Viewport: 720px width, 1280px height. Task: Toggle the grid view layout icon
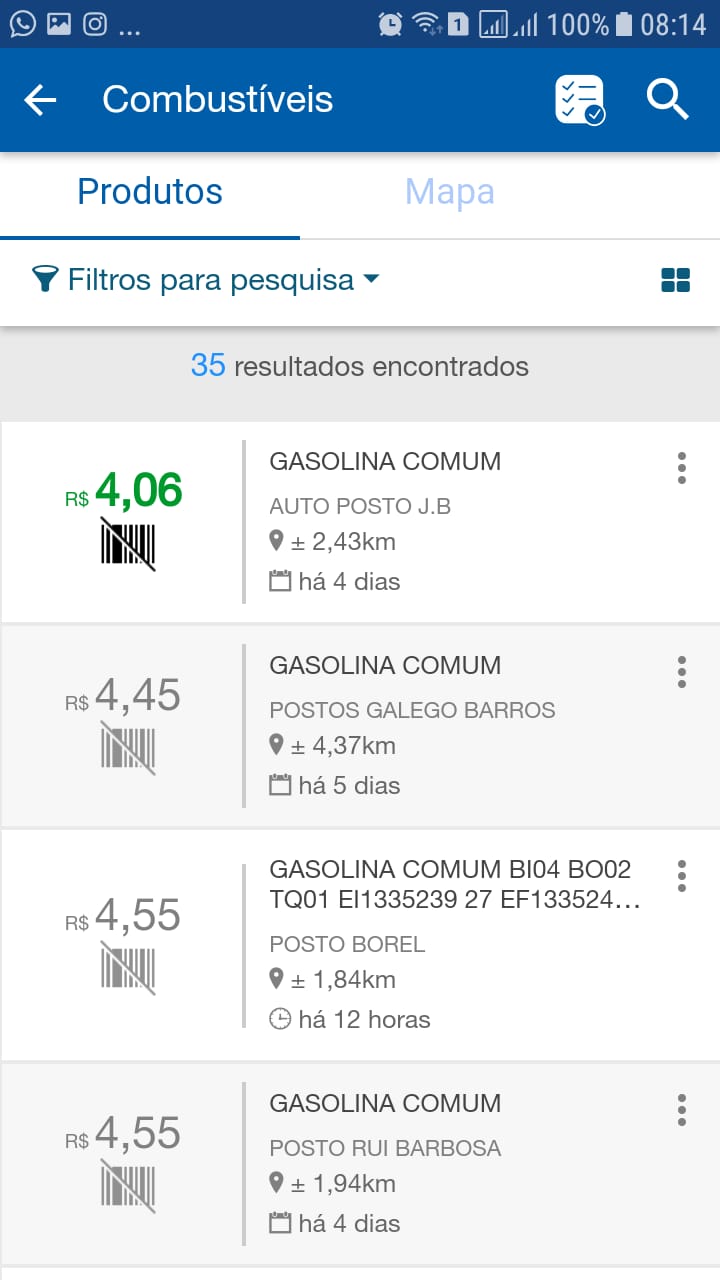676,281
